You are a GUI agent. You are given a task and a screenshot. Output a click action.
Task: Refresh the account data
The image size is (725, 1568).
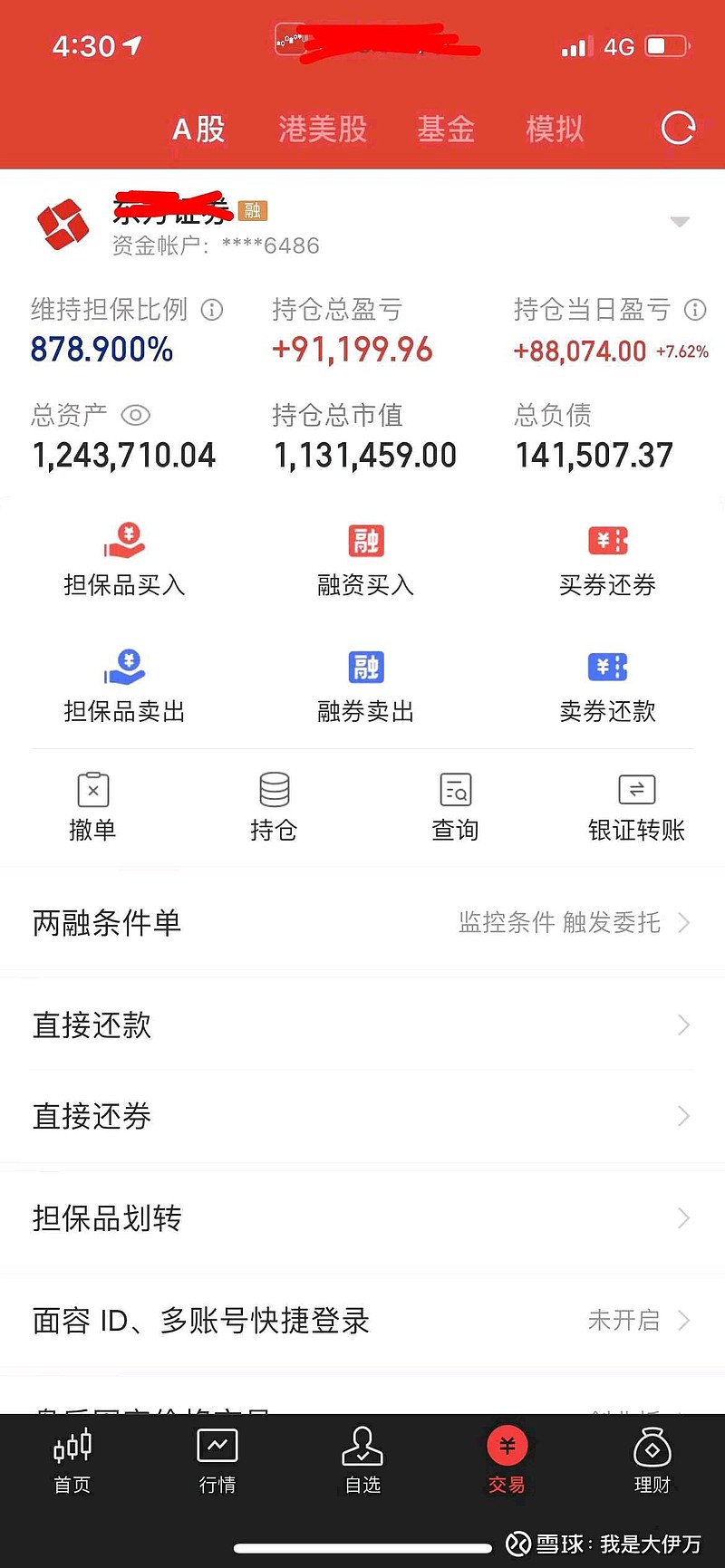678,128
